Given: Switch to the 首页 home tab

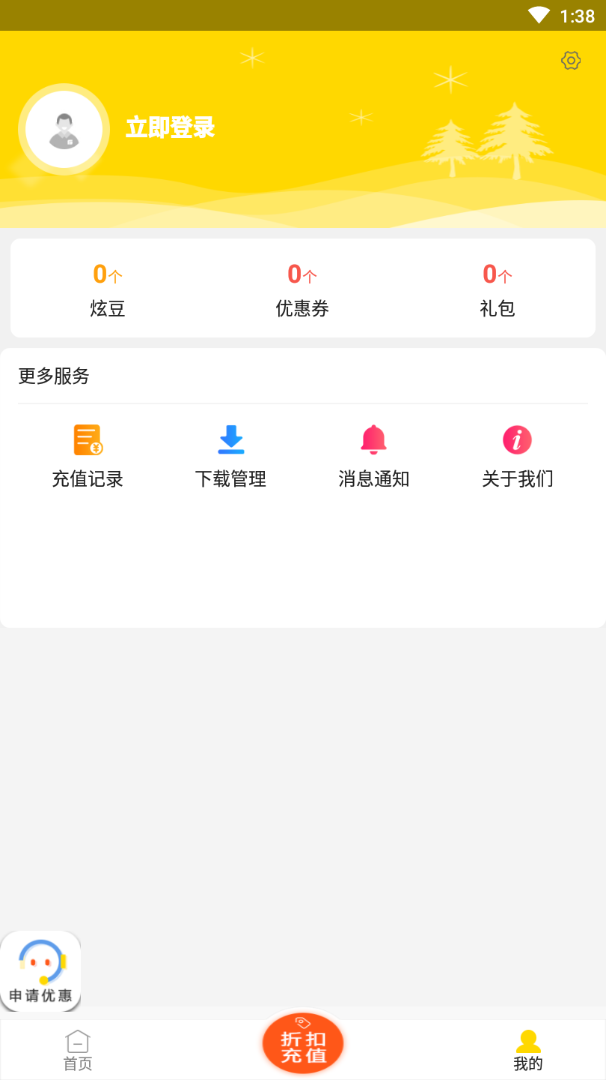Looking at the screenshot, I should (x=77, y=1050).
